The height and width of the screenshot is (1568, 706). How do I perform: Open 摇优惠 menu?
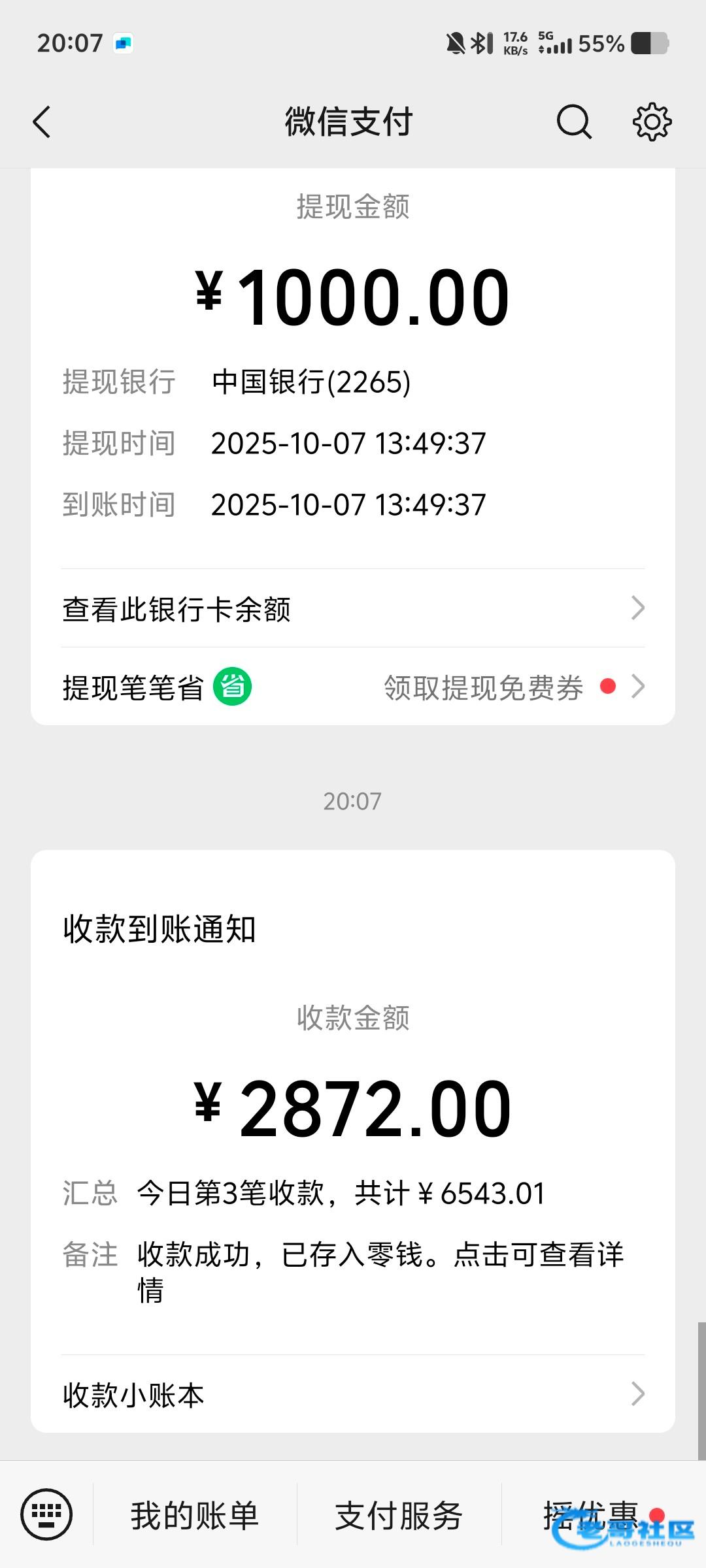(x=592, y=1515)
